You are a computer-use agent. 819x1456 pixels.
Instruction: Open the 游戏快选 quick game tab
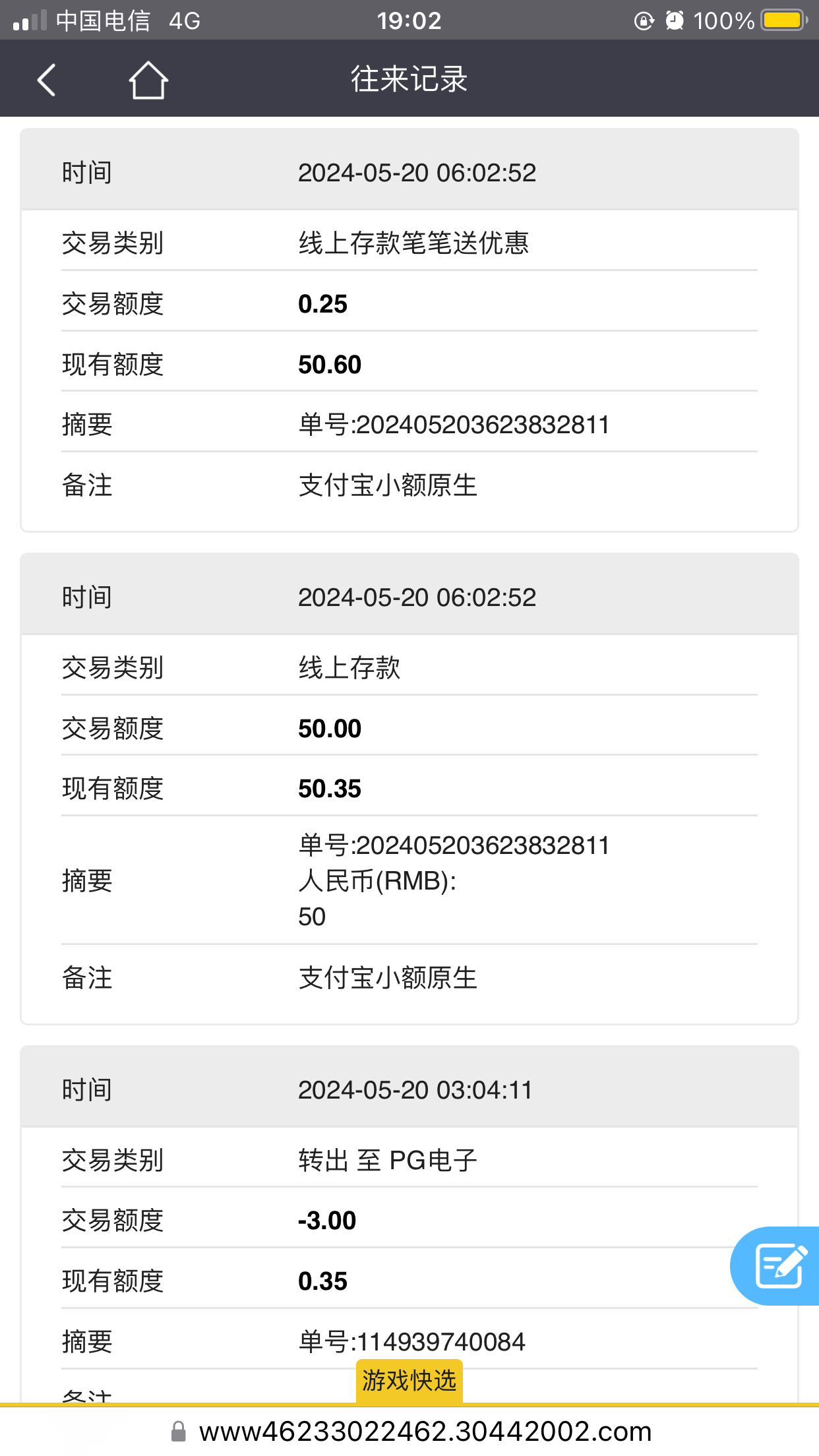coord(409,1380)
